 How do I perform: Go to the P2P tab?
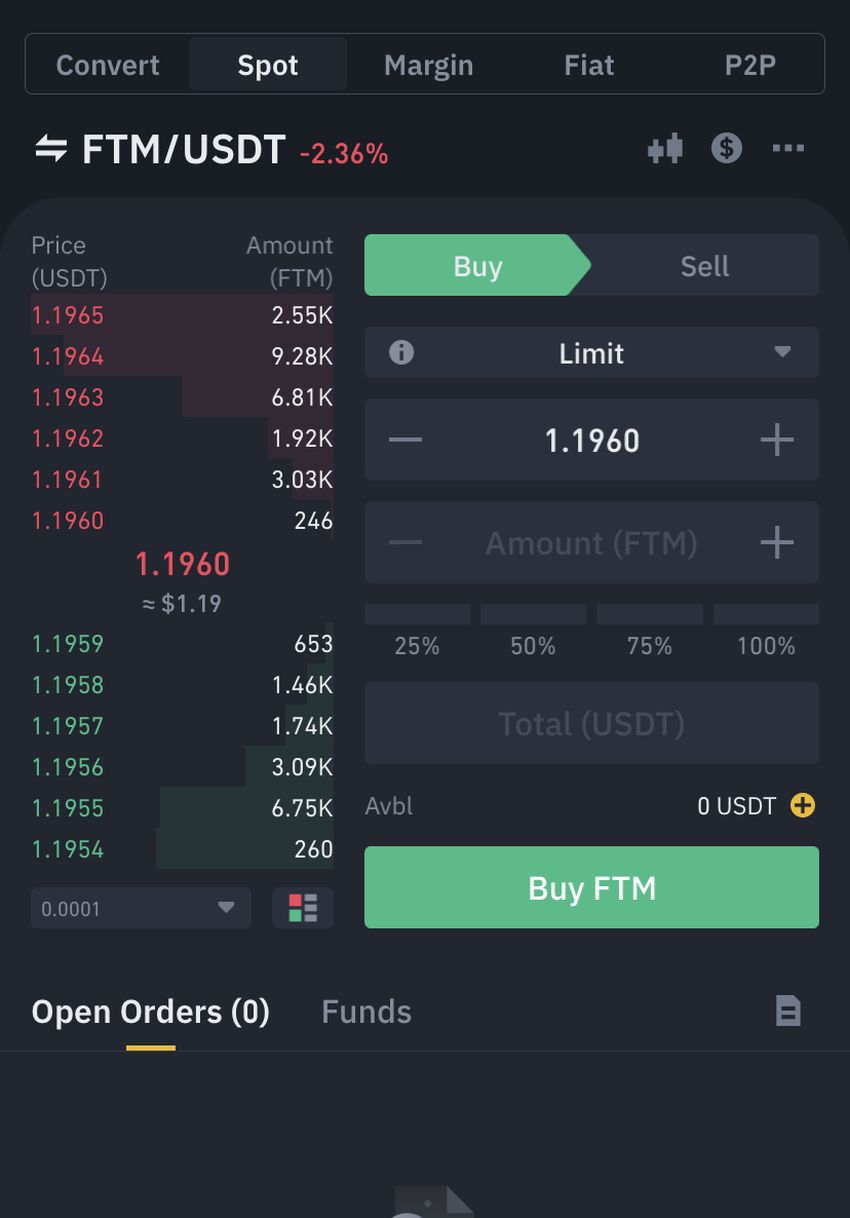(750, 65)
